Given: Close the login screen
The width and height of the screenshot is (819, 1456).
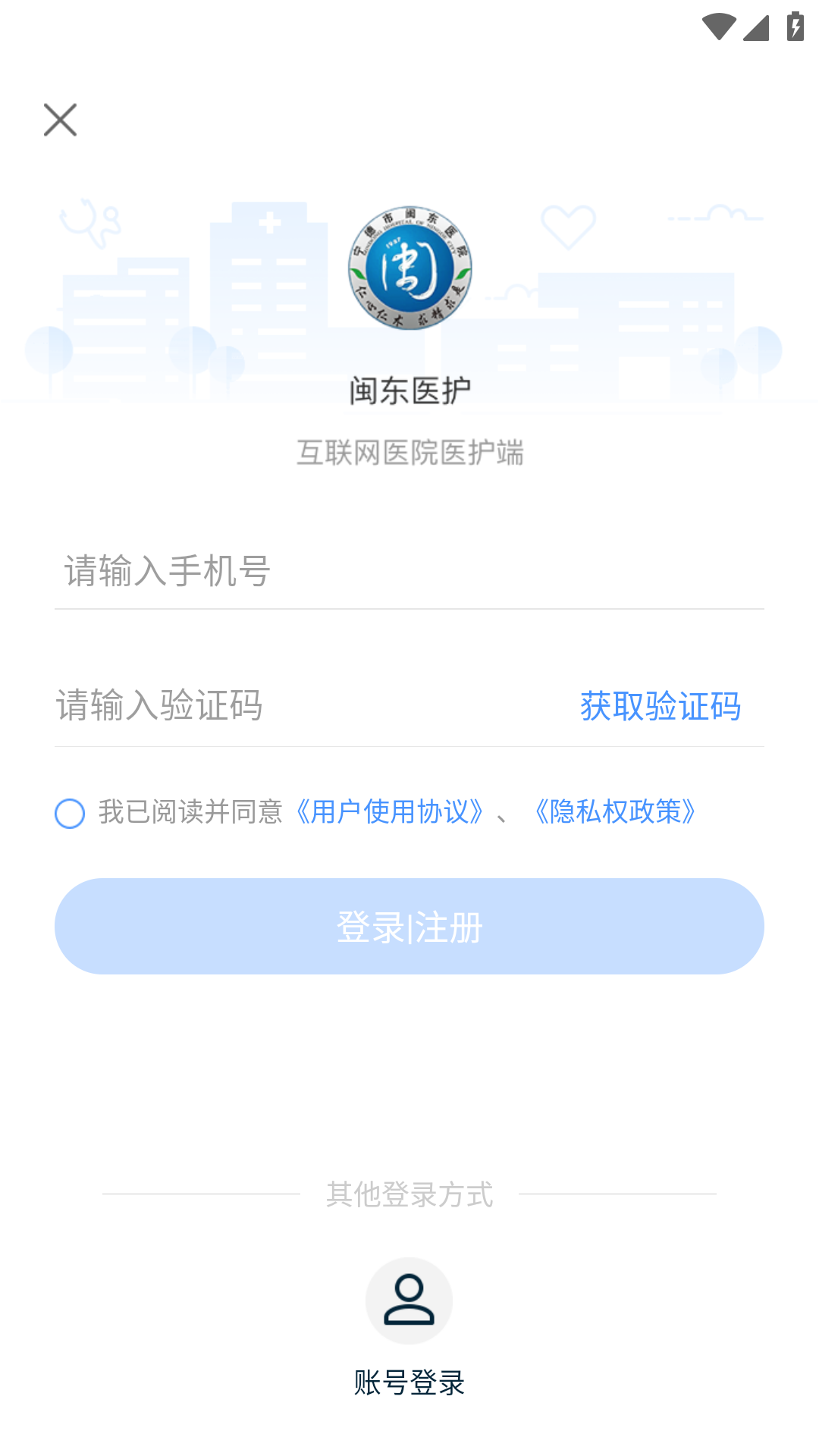Looking at the screenshot, I should pos(59,120).
